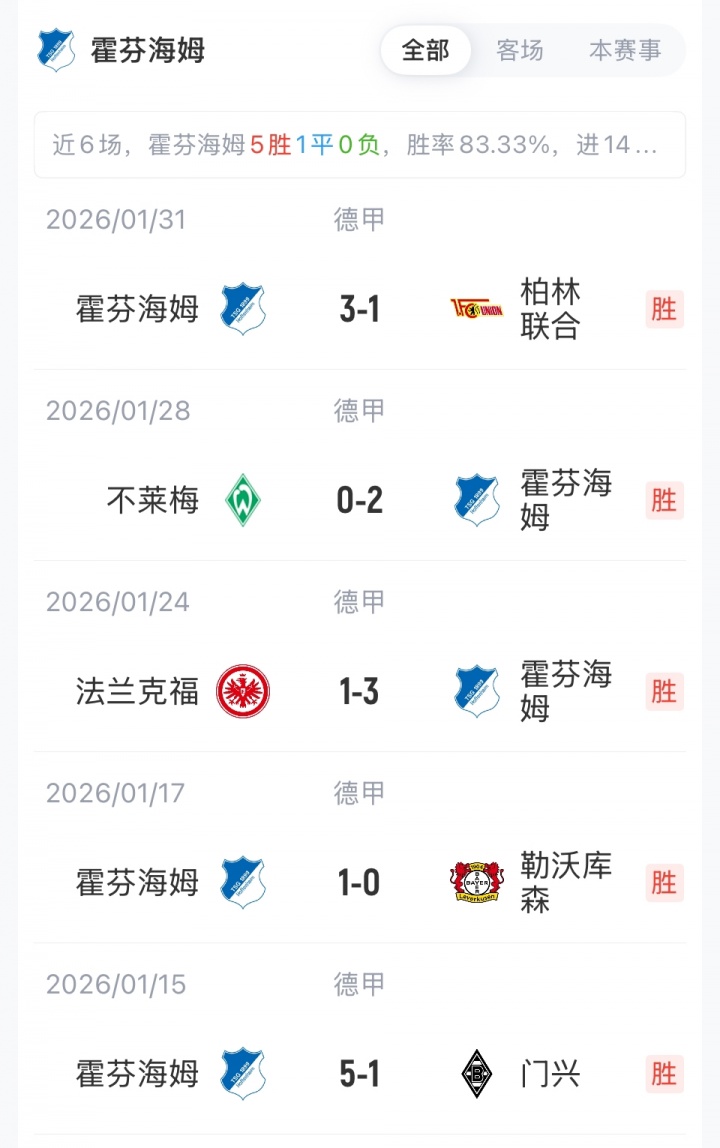Image resolution: width=720 pixels, height=1148 pixels.
Task: View the 霍芬海姆 vs 门兴 5-1 match
Action: pos(360,1073)
